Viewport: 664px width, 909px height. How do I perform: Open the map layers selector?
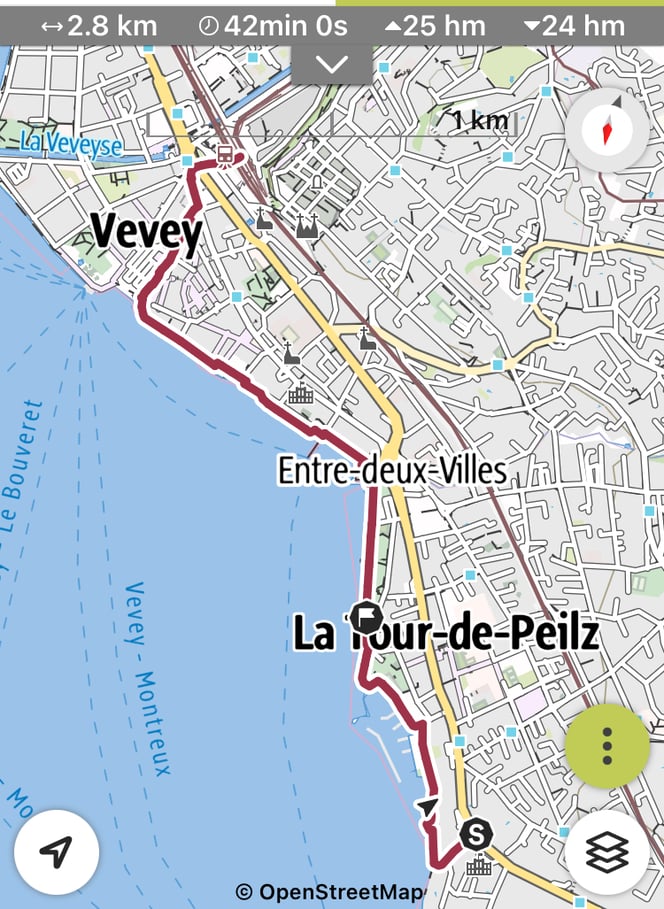pos(607,852)
